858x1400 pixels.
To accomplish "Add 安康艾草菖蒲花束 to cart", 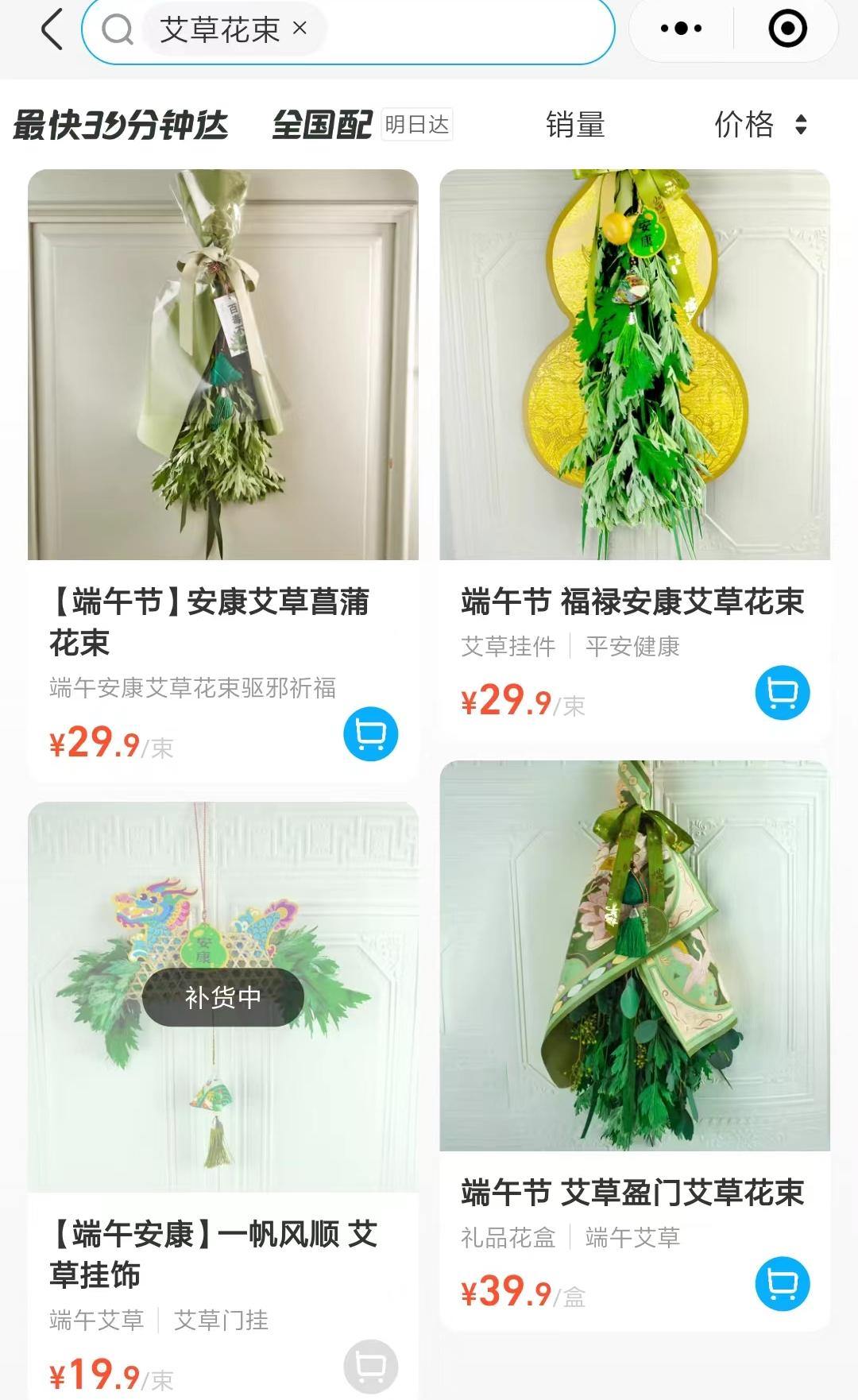I will tap(370, 733).
